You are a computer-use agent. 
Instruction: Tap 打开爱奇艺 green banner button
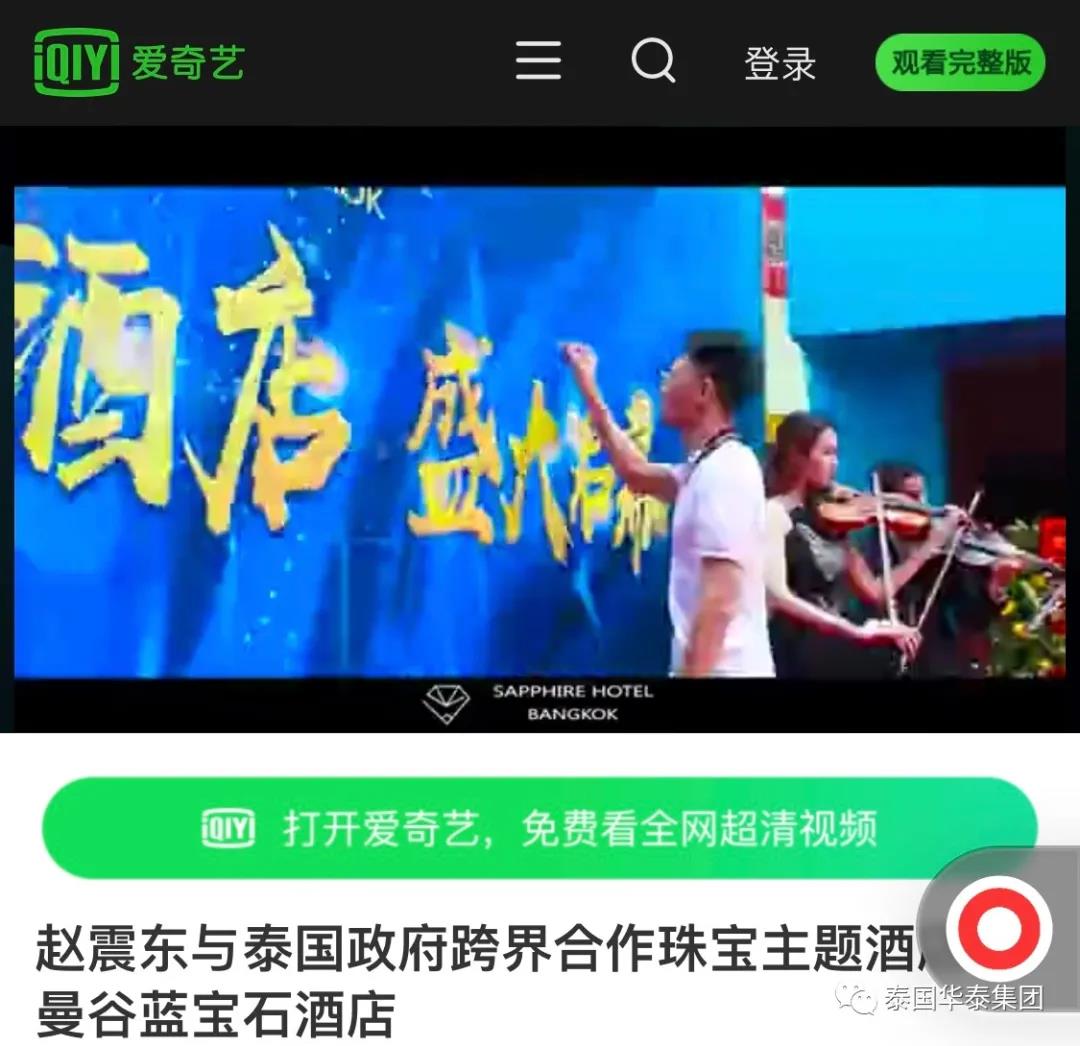coord(538,829)
